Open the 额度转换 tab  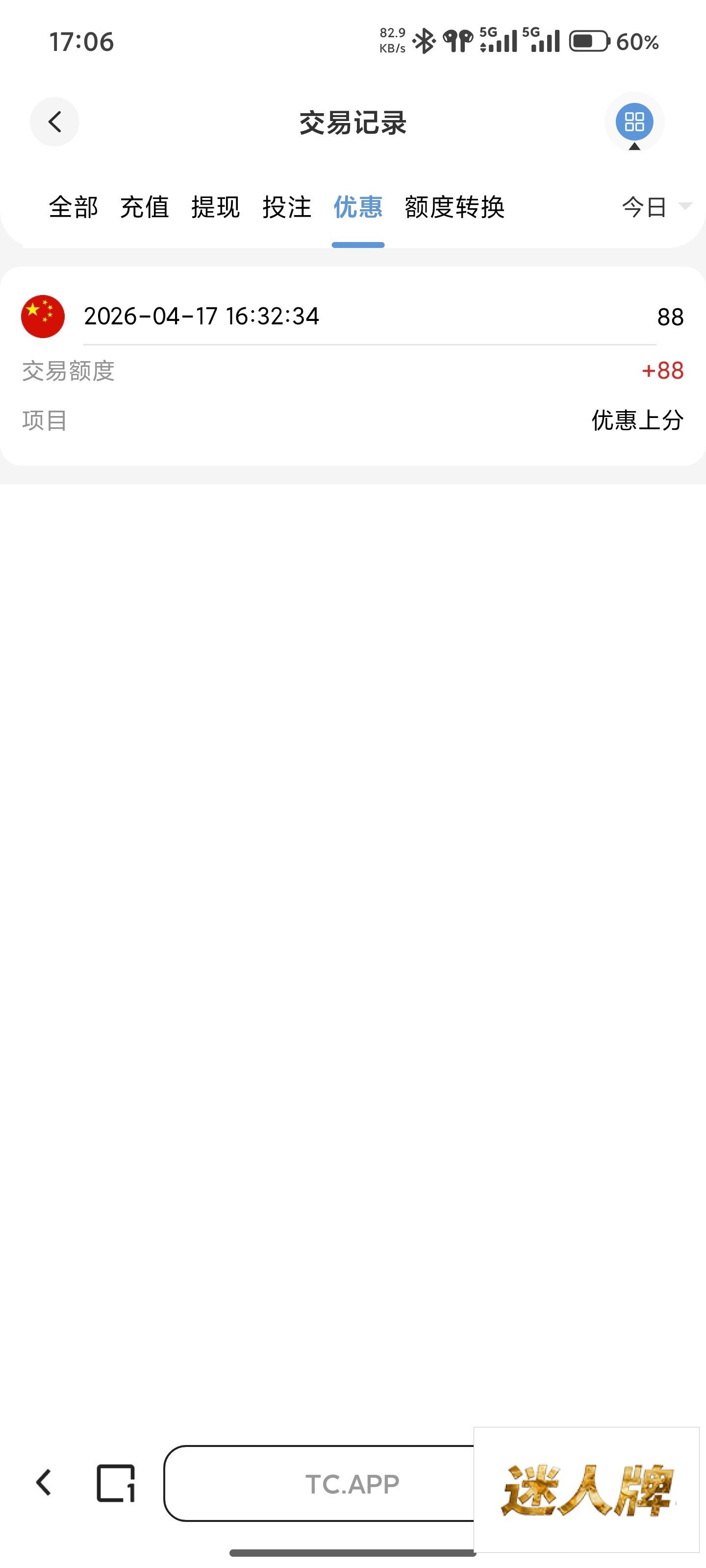(x=454, y=207)
